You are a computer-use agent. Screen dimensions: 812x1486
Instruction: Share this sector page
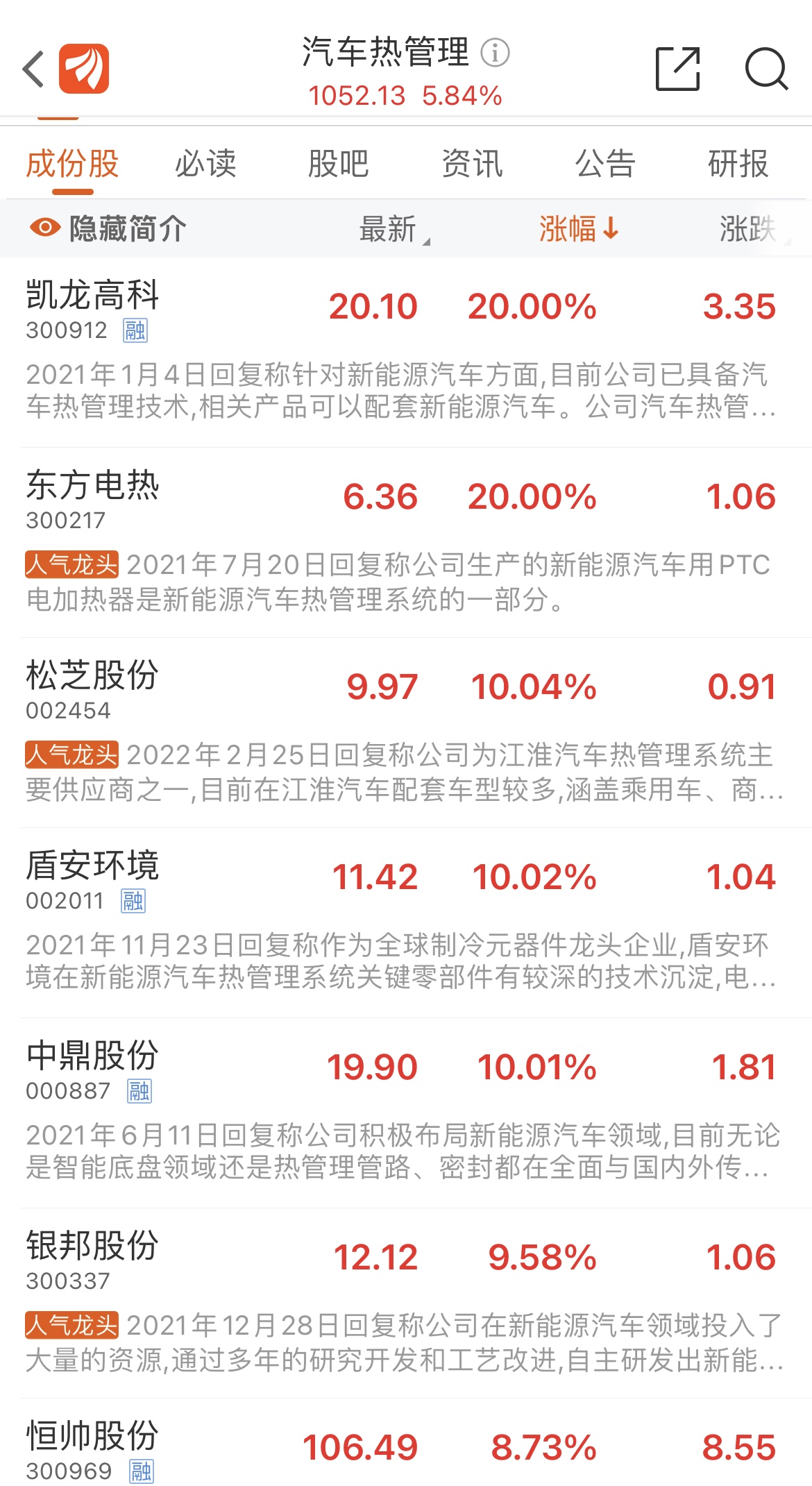pos(677,69)
